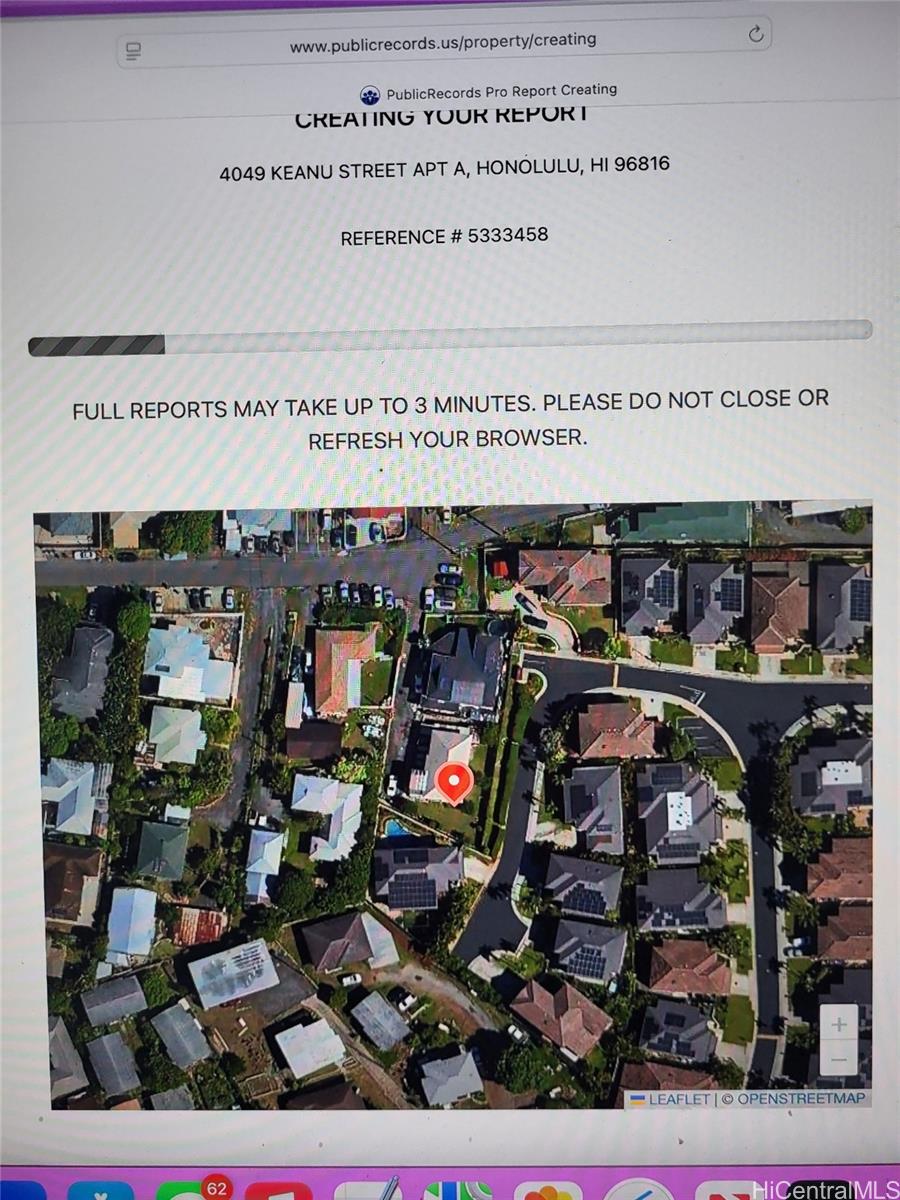Viewport: 900px width, 1200px height.
Task: Zoom out on the map
Action: pos(839,1058)
